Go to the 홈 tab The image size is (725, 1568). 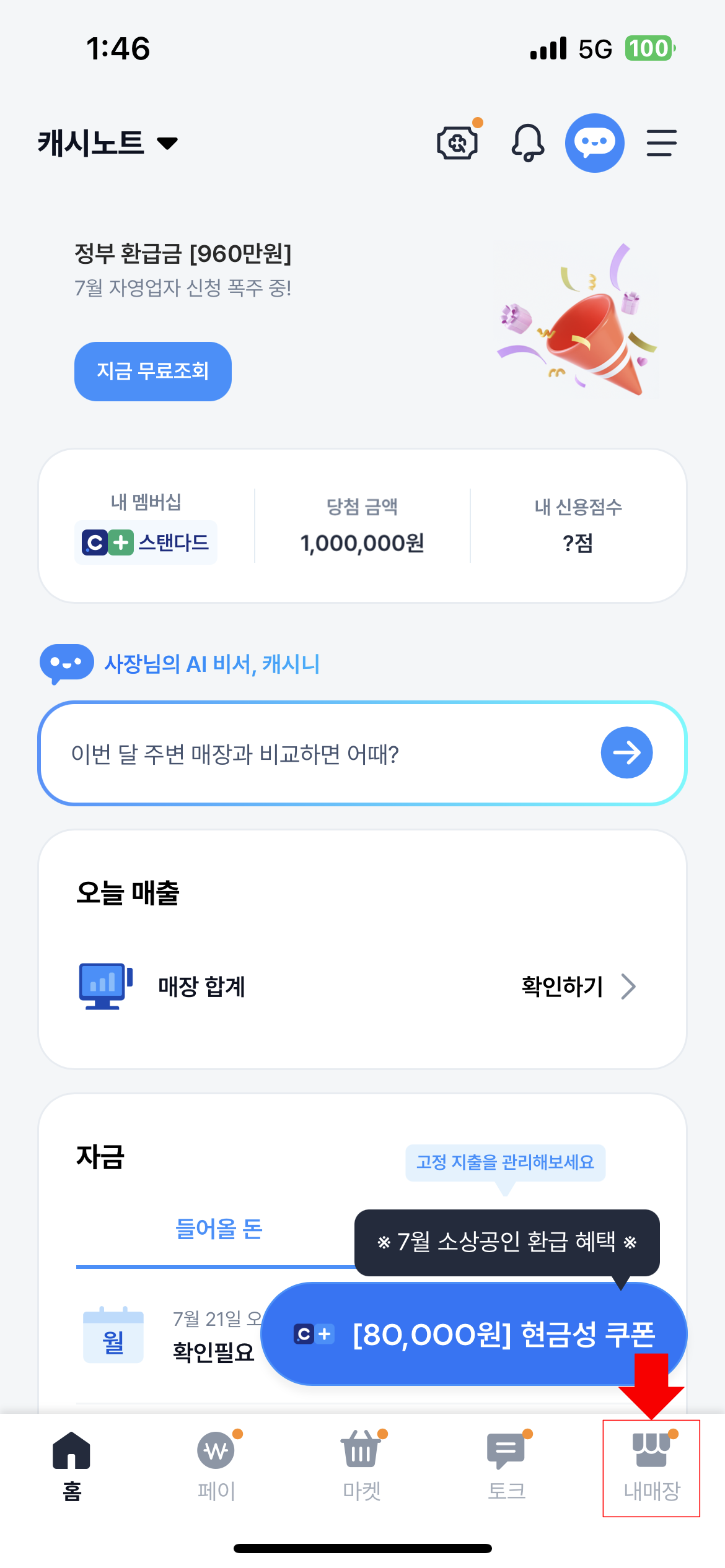tap(72, 1465)
